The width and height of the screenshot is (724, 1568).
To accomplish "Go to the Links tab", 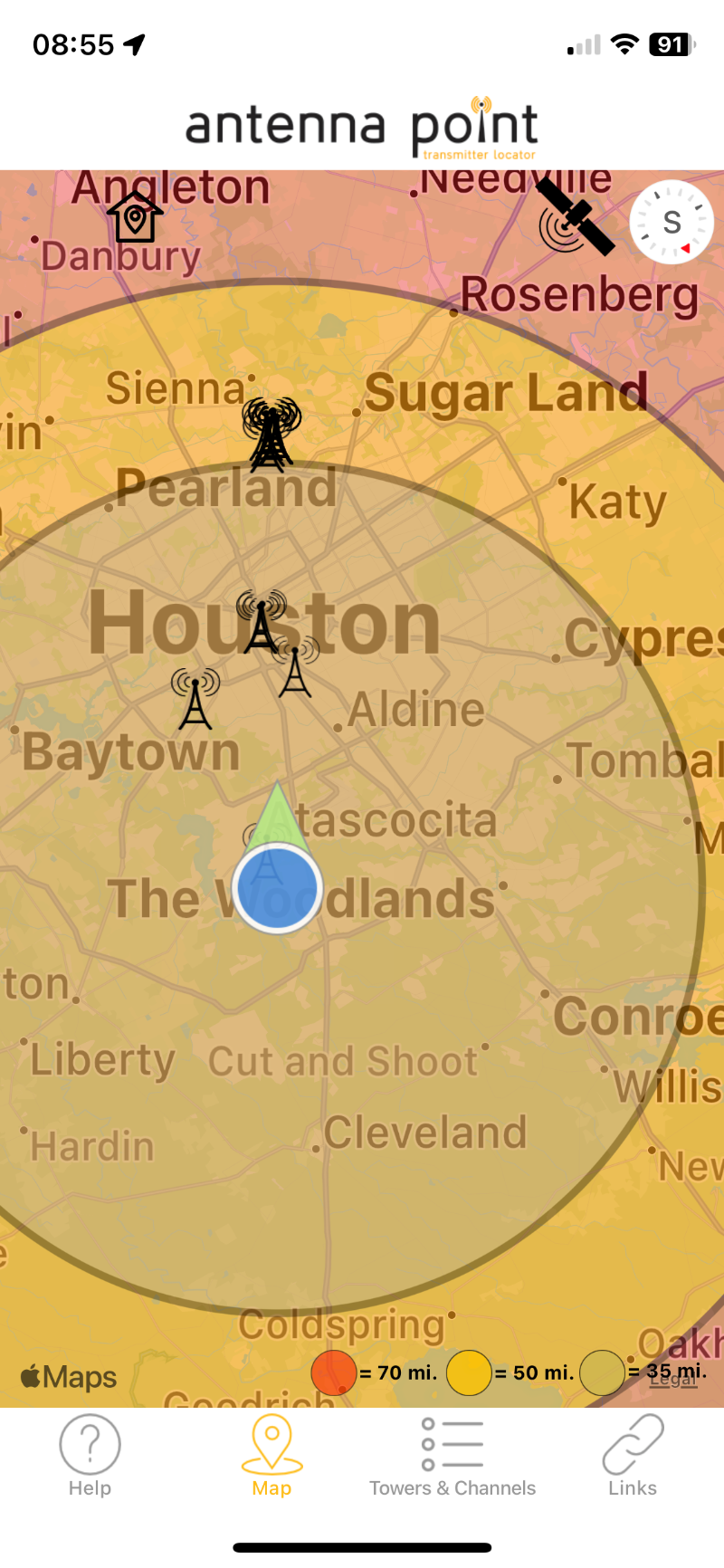I will (633, 1456).
